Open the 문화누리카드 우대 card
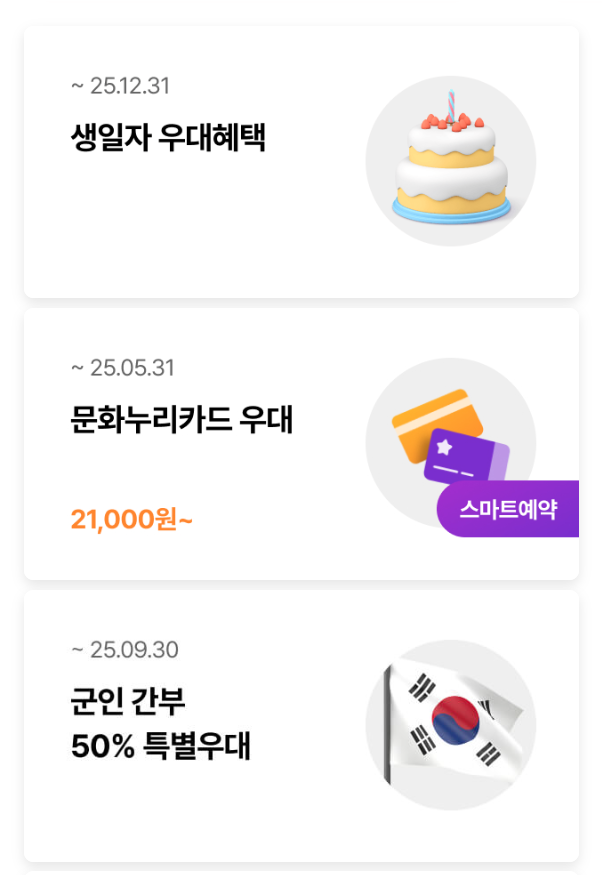Screen dimensions: 603x876 pos(181,420)
